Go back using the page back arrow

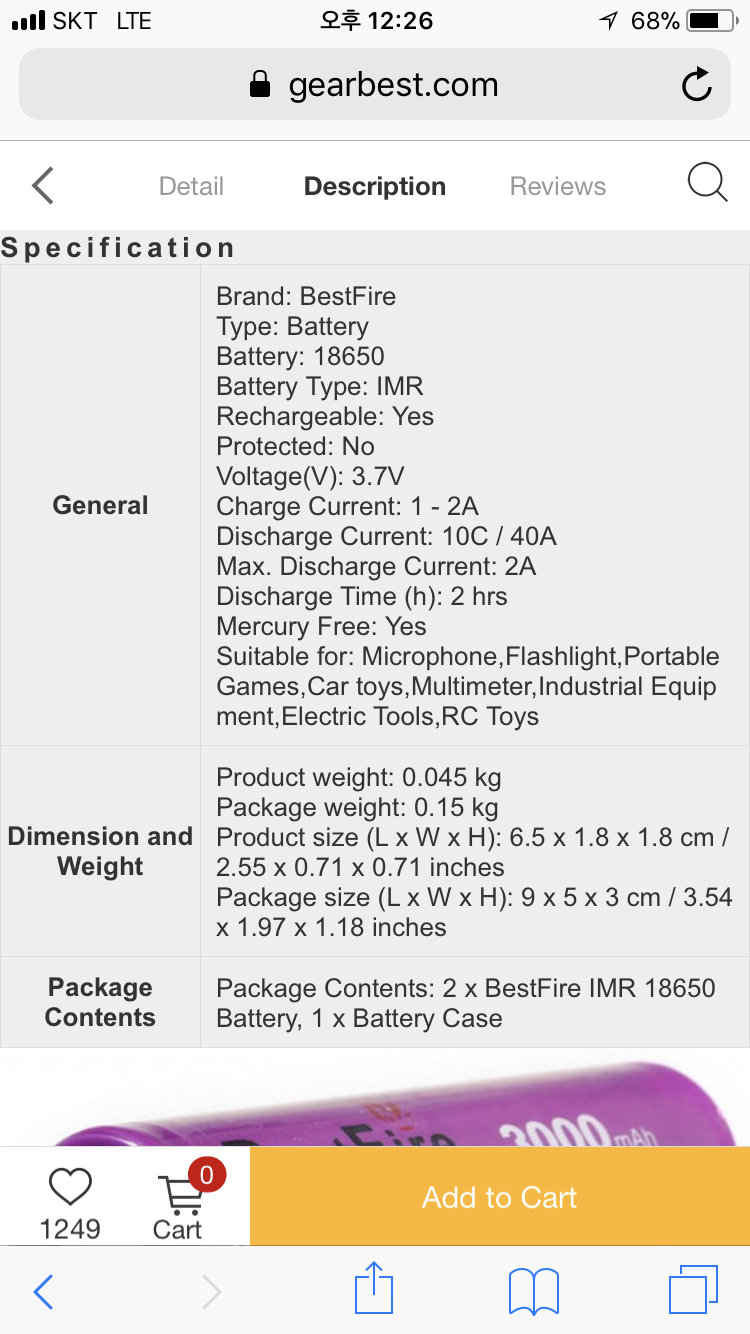click(42, 186)
